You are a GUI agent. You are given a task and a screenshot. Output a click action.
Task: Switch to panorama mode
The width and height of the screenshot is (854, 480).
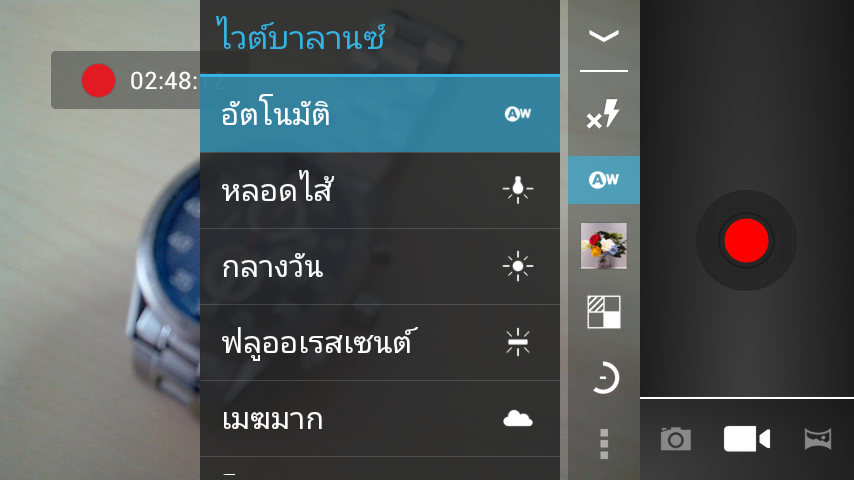818,439
